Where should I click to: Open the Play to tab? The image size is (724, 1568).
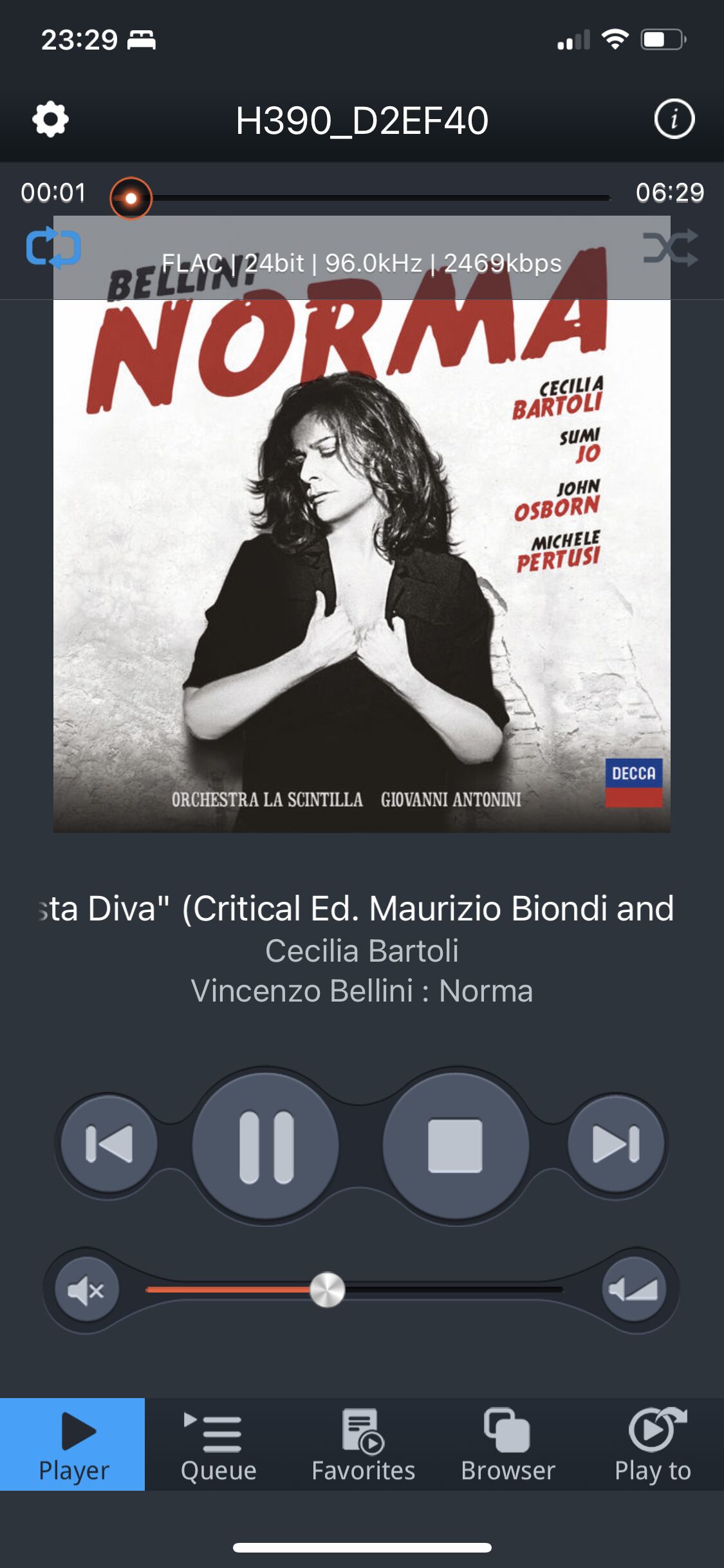click(653, 1444)
